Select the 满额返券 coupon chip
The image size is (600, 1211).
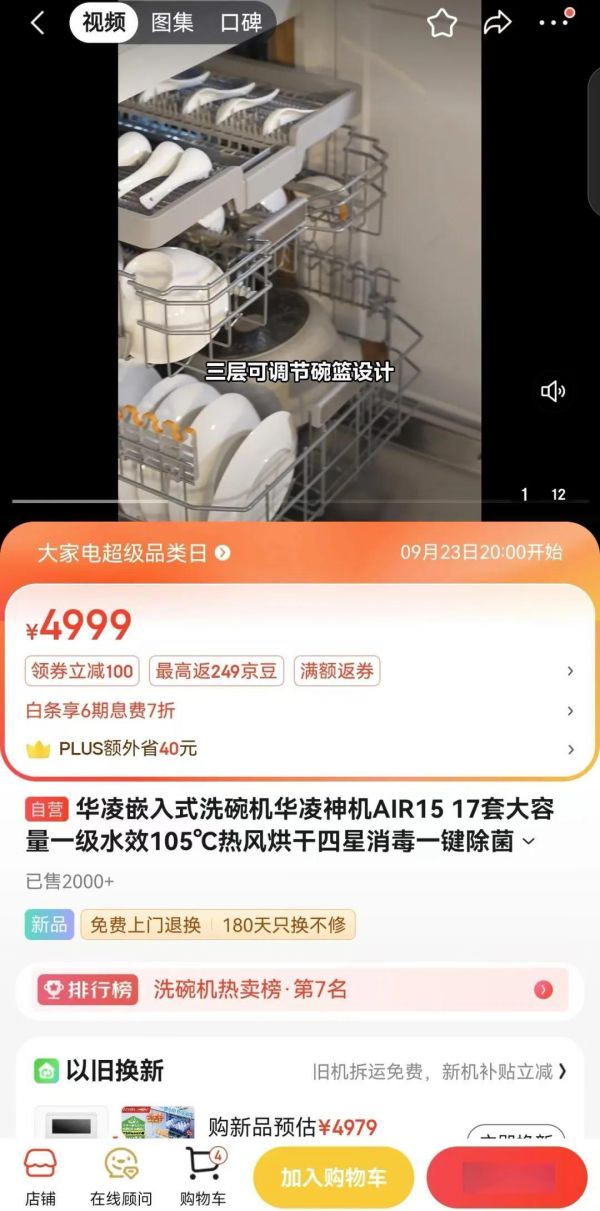(x=337, y=671)
